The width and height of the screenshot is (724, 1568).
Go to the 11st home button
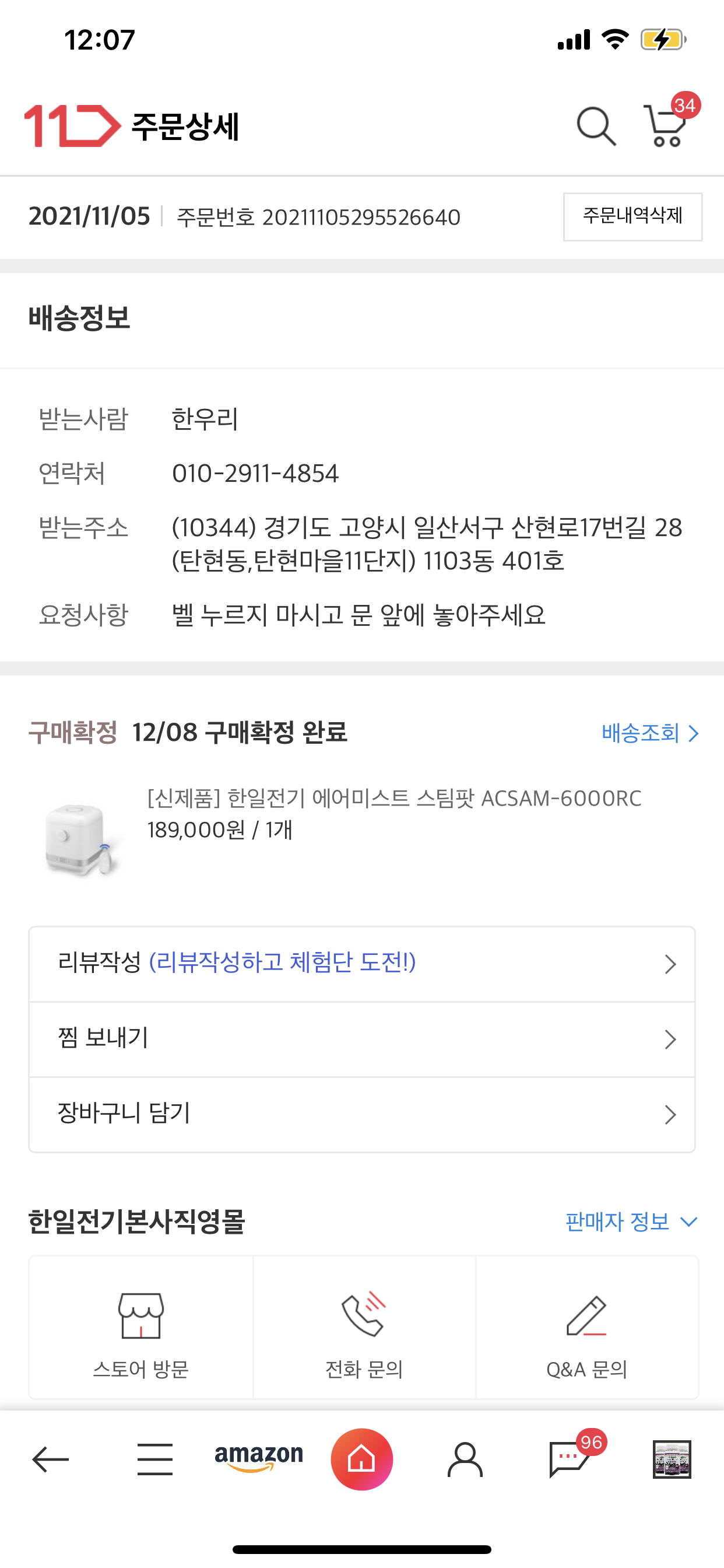click(x=361, y=1459)
